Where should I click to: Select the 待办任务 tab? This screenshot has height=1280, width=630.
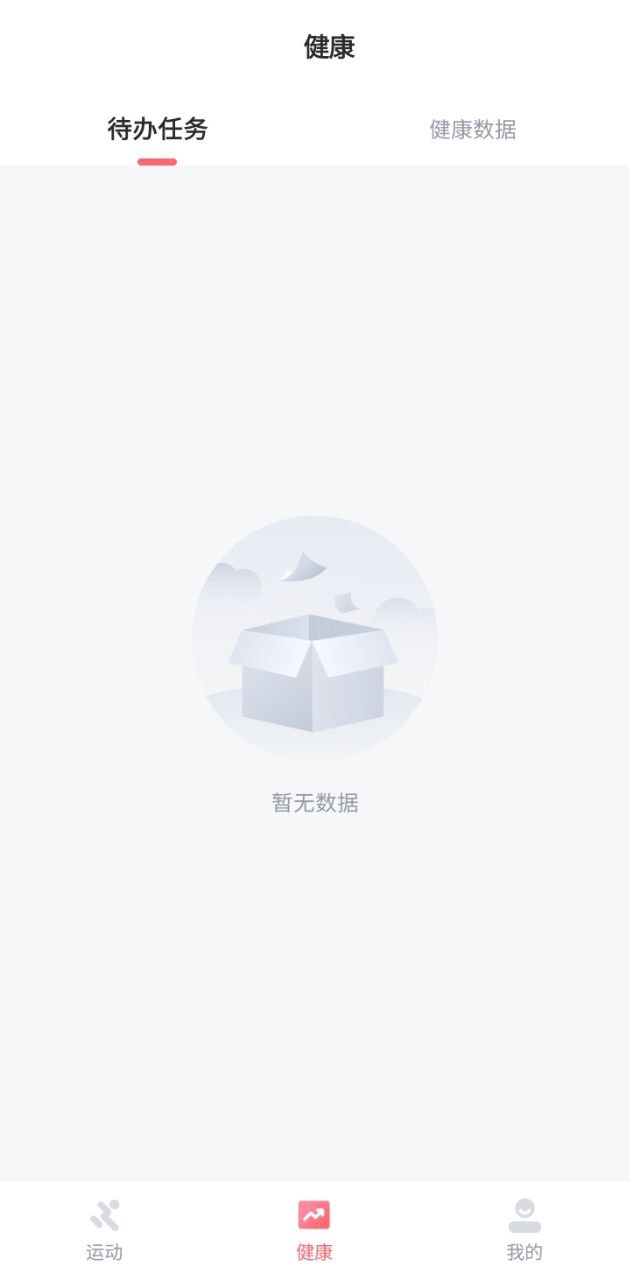[157, 130]
